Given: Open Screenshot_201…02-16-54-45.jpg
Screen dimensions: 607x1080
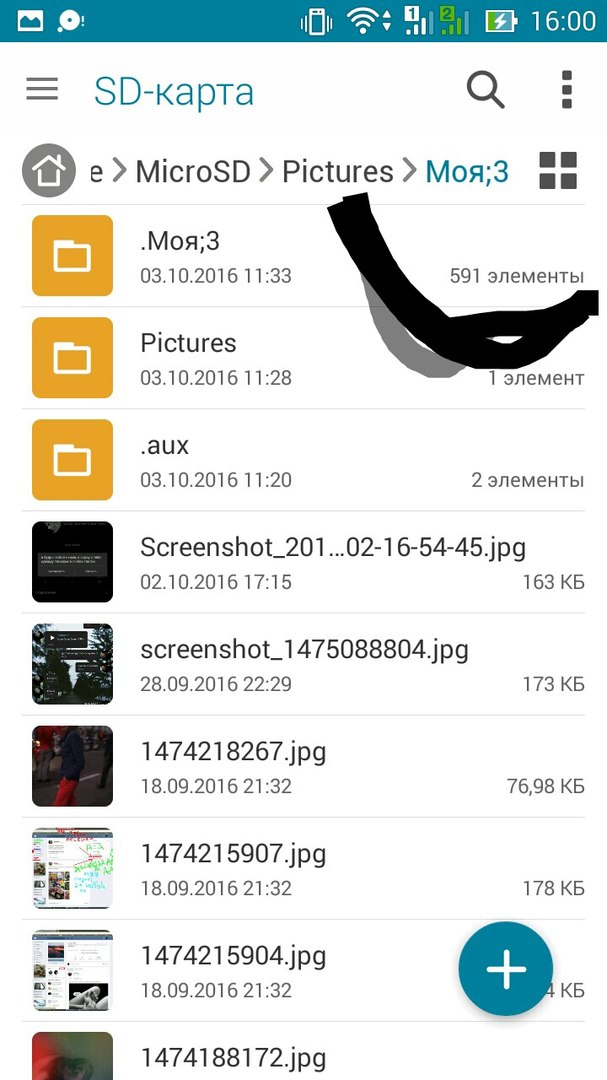Looking at the screenshot, I should (303, 561).
